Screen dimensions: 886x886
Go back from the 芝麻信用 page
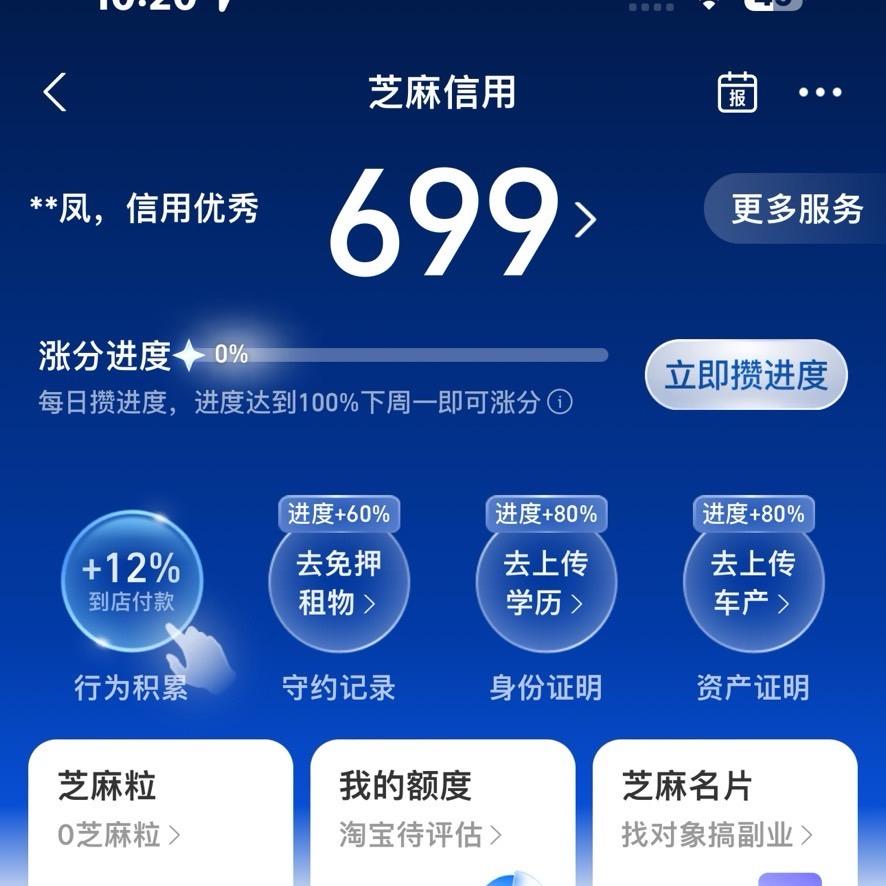point(55,93)
